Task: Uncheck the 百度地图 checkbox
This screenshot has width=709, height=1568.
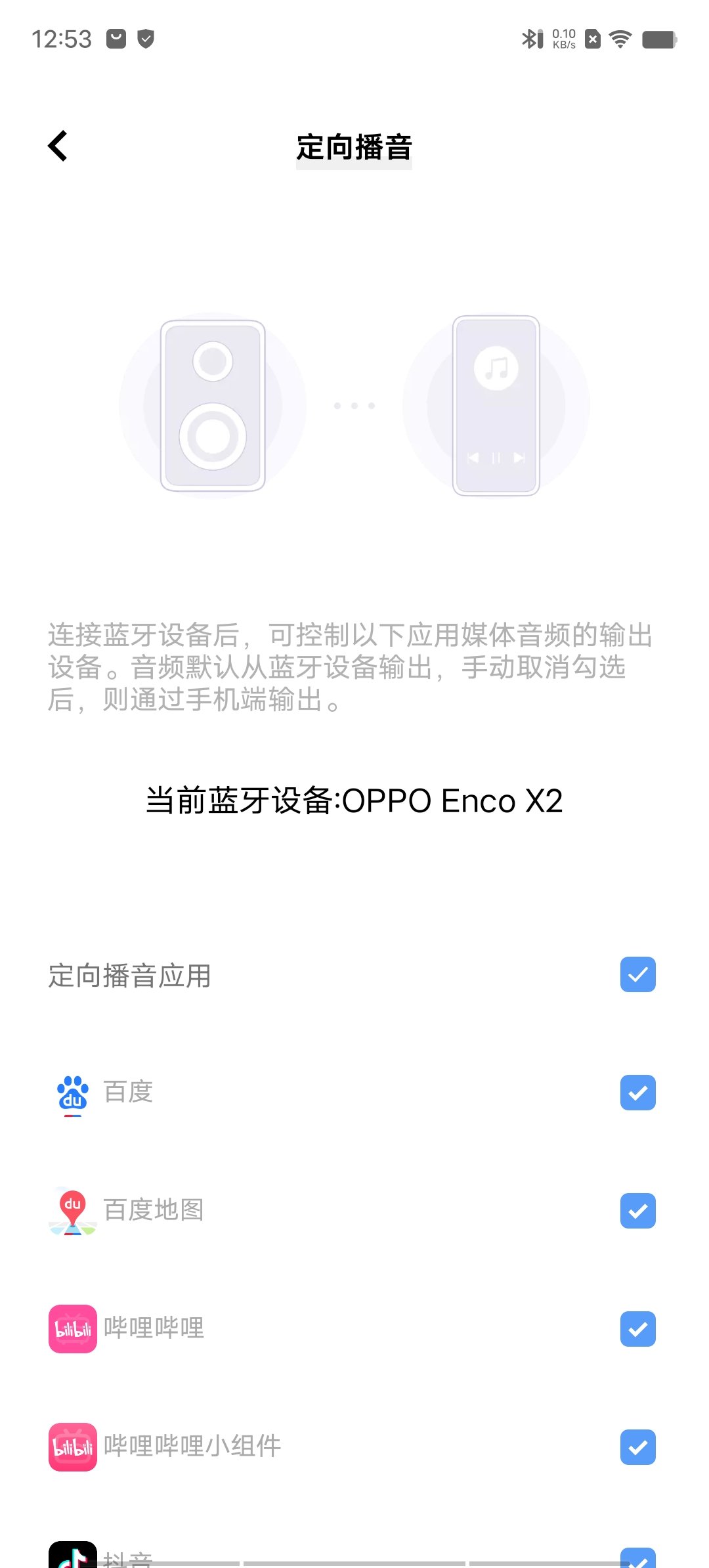Action: 636,1210
